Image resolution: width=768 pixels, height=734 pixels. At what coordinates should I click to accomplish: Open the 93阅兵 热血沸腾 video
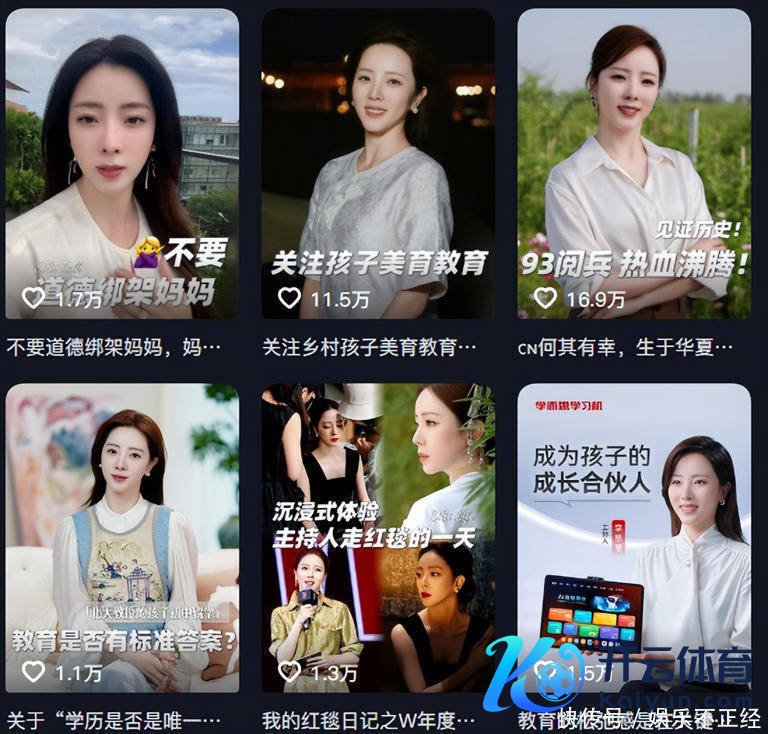point(634,165)
